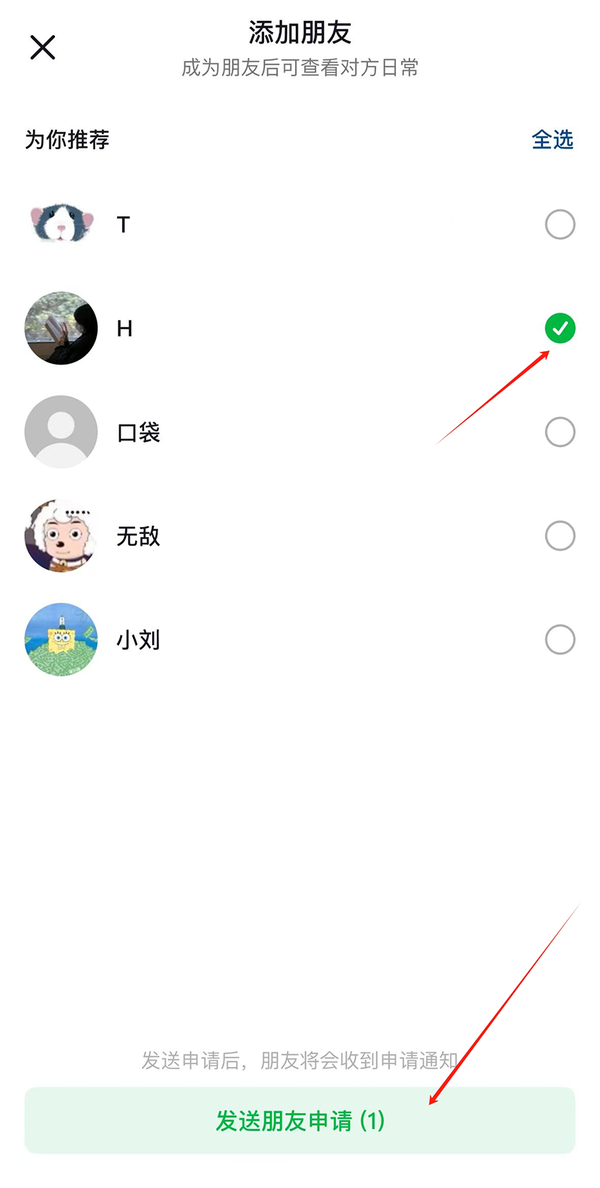
Task: Tap 全选 to select all
Action: (552, 139)
